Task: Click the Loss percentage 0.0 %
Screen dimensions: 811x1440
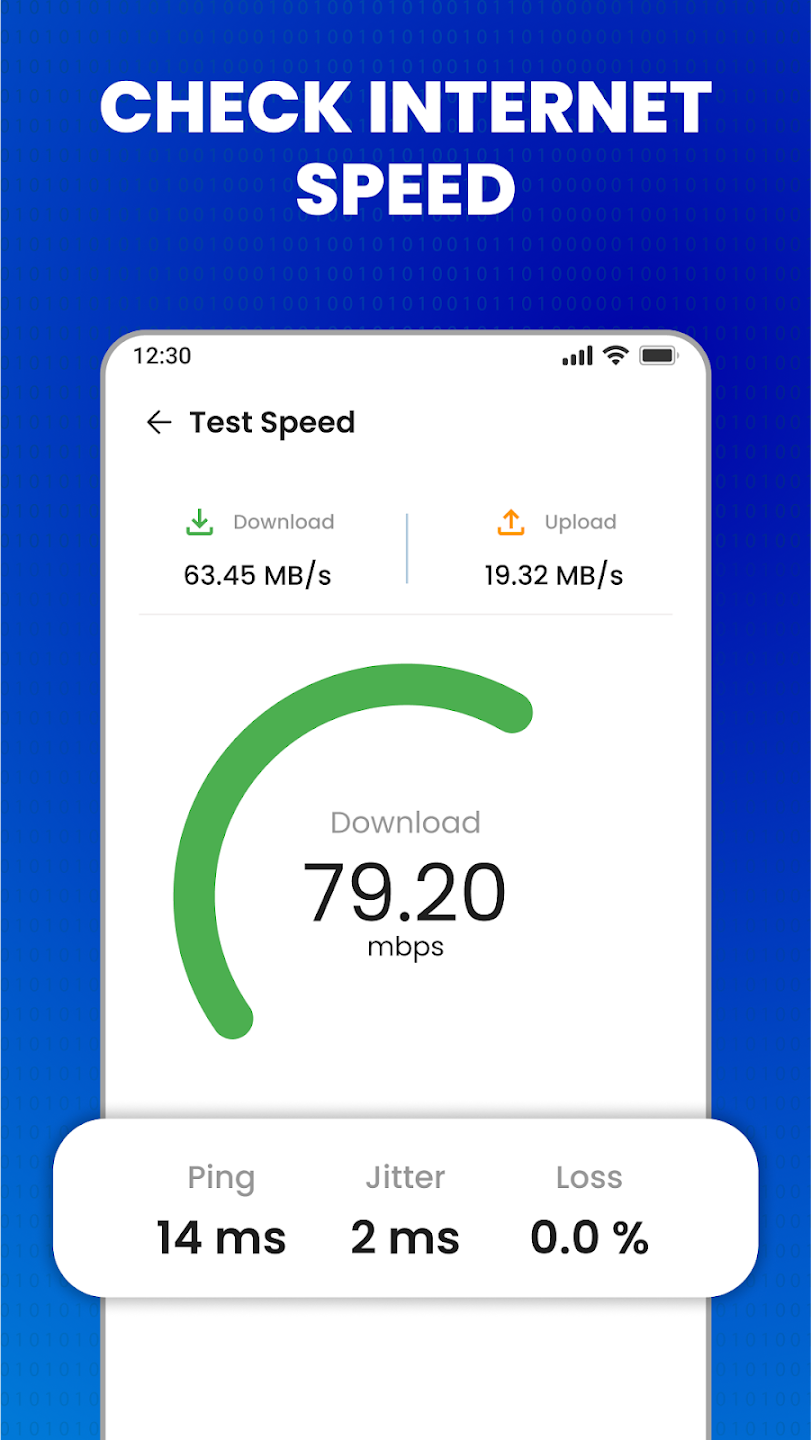Action: 589,1237
